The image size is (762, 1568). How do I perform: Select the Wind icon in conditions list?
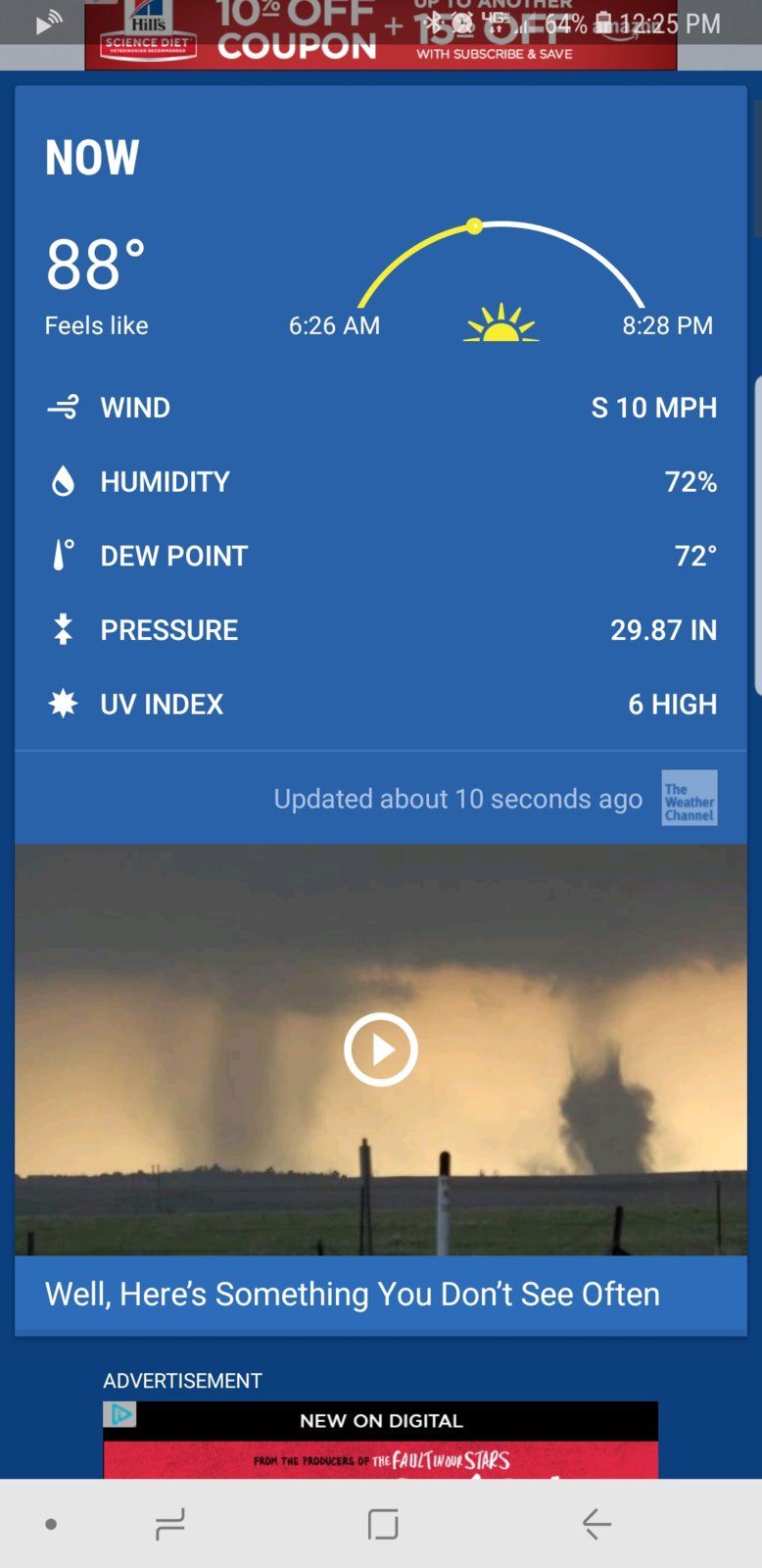[63, 407]
